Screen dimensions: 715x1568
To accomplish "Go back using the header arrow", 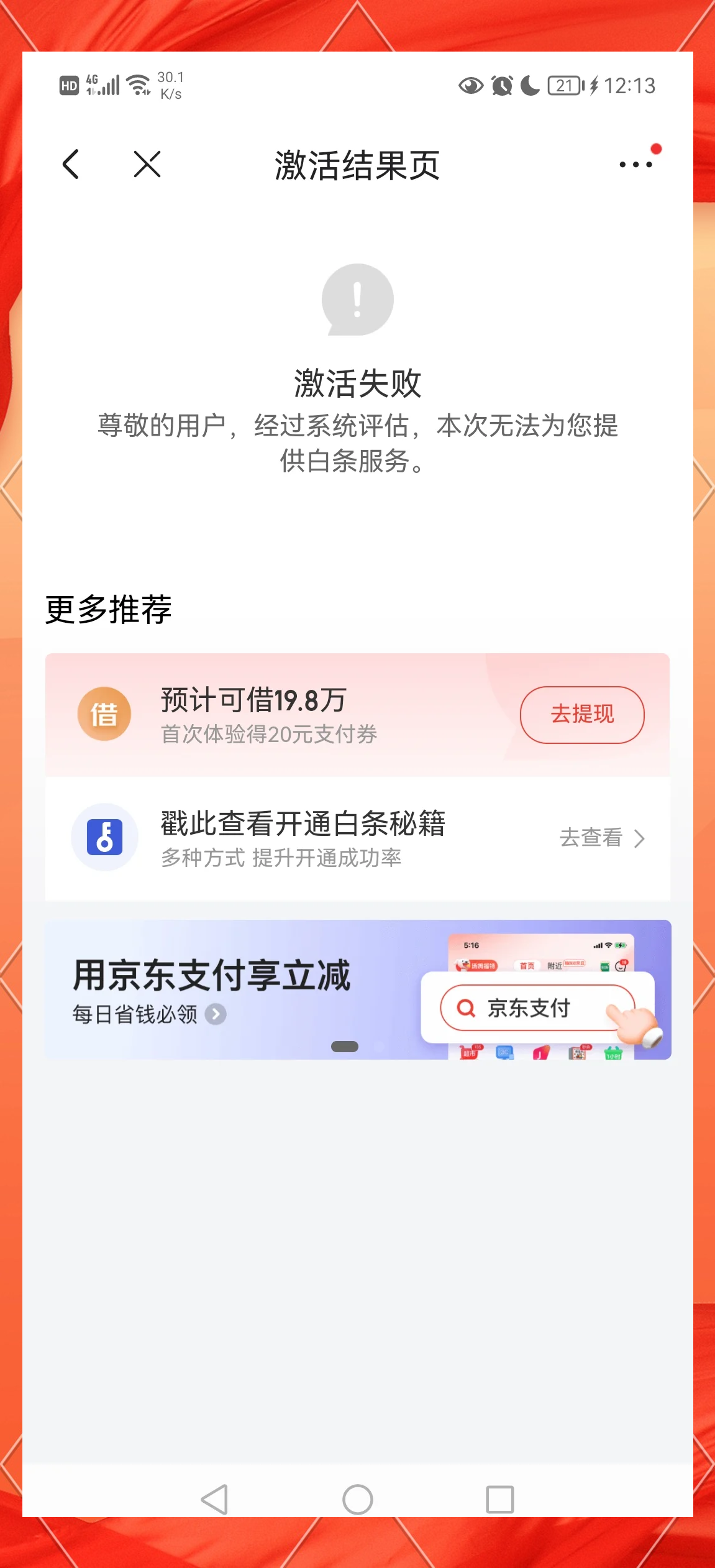I will point(71,165).
